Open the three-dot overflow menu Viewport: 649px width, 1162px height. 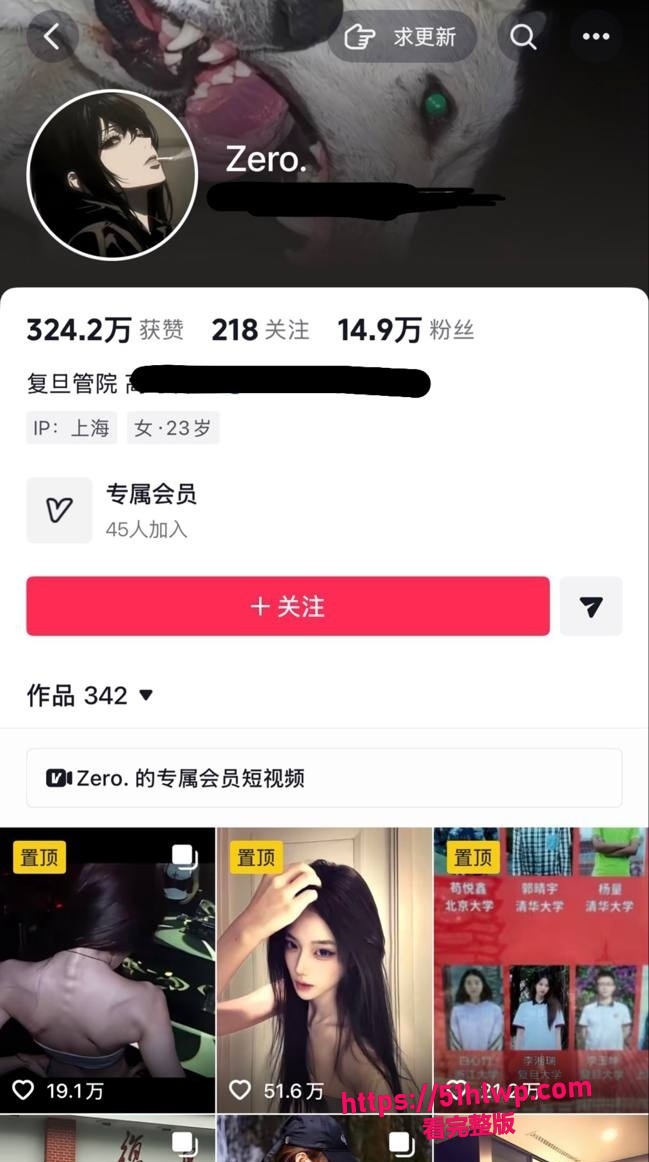596,36
